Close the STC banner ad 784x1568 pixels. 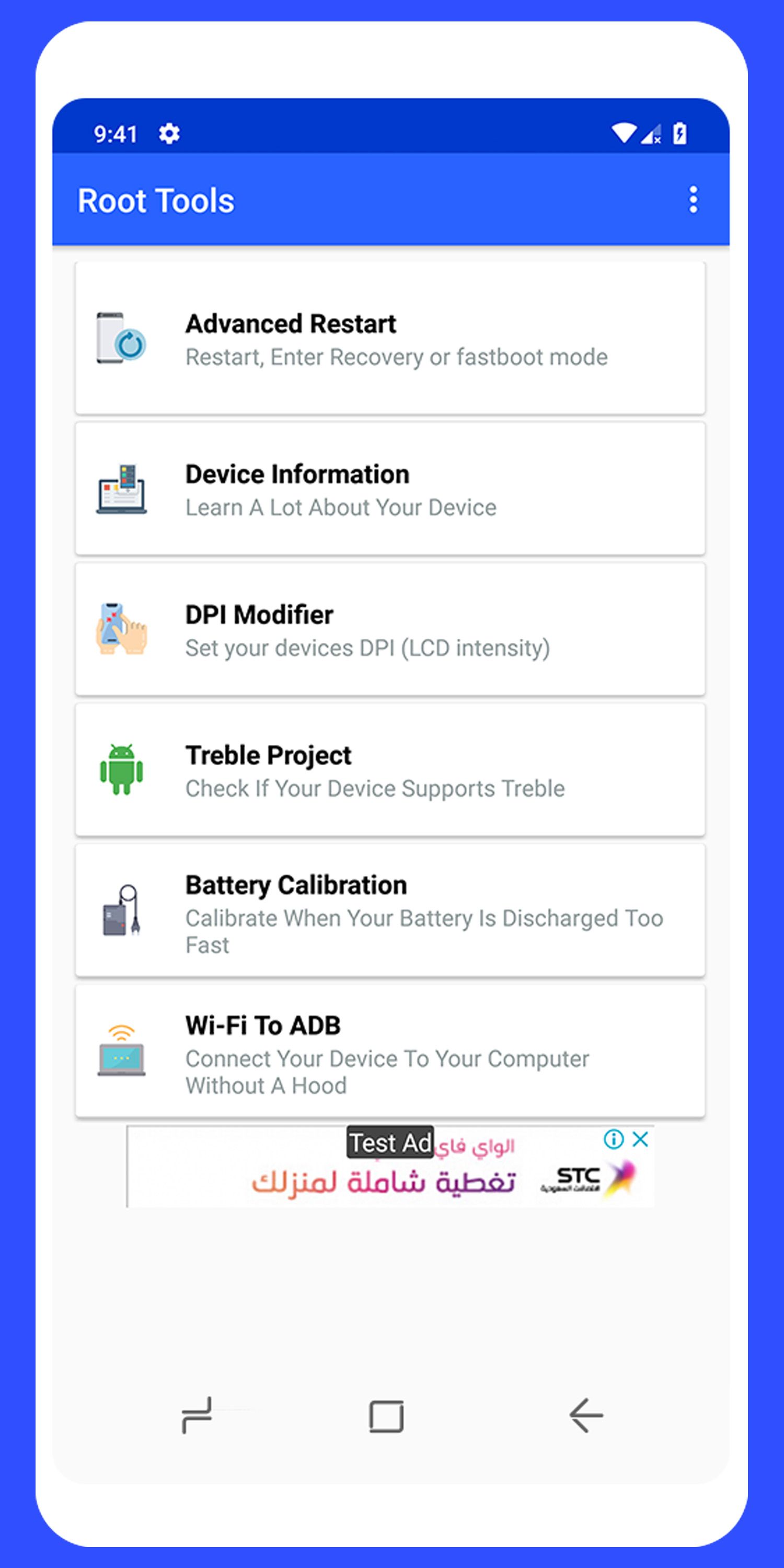point(640,1139)
